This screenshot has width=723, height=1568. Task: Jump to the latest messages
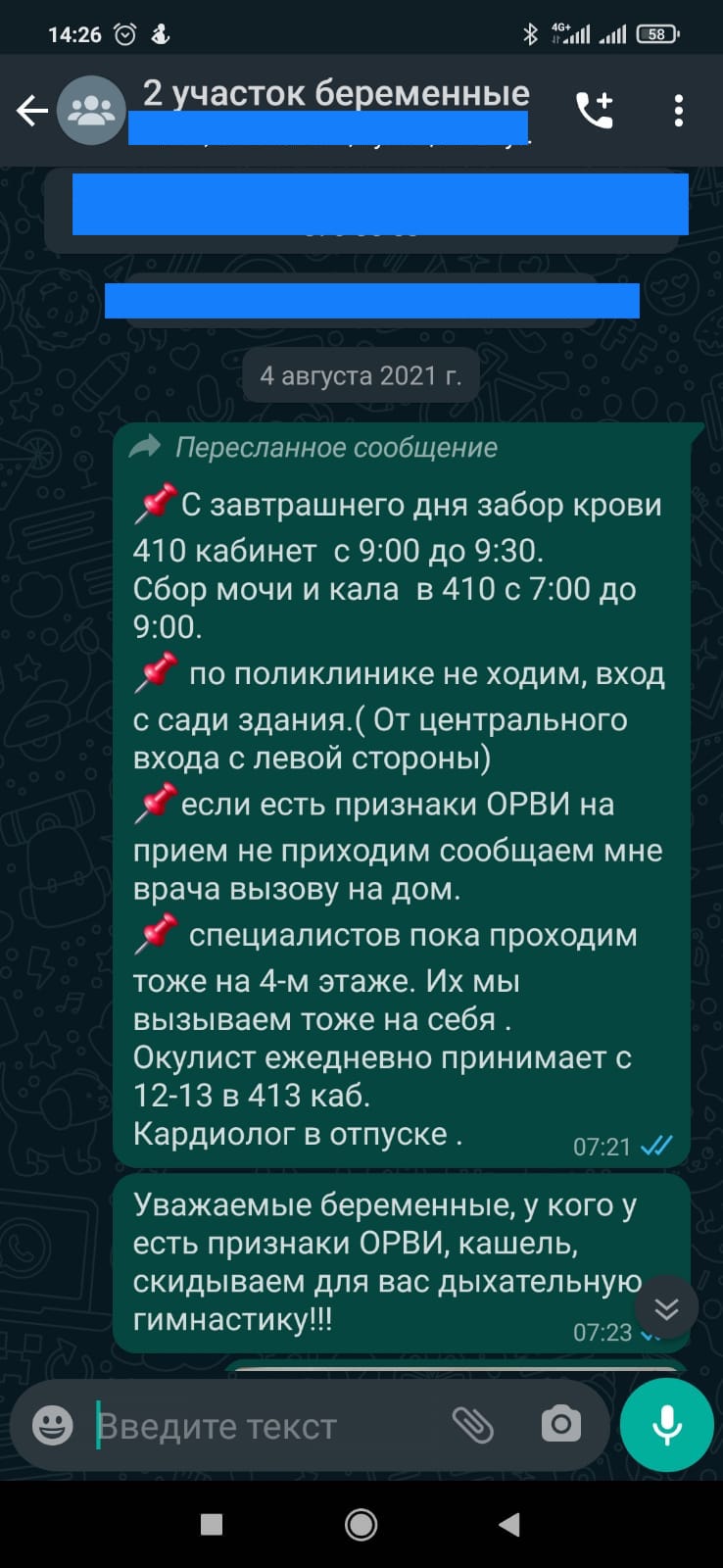[666, 1307]
